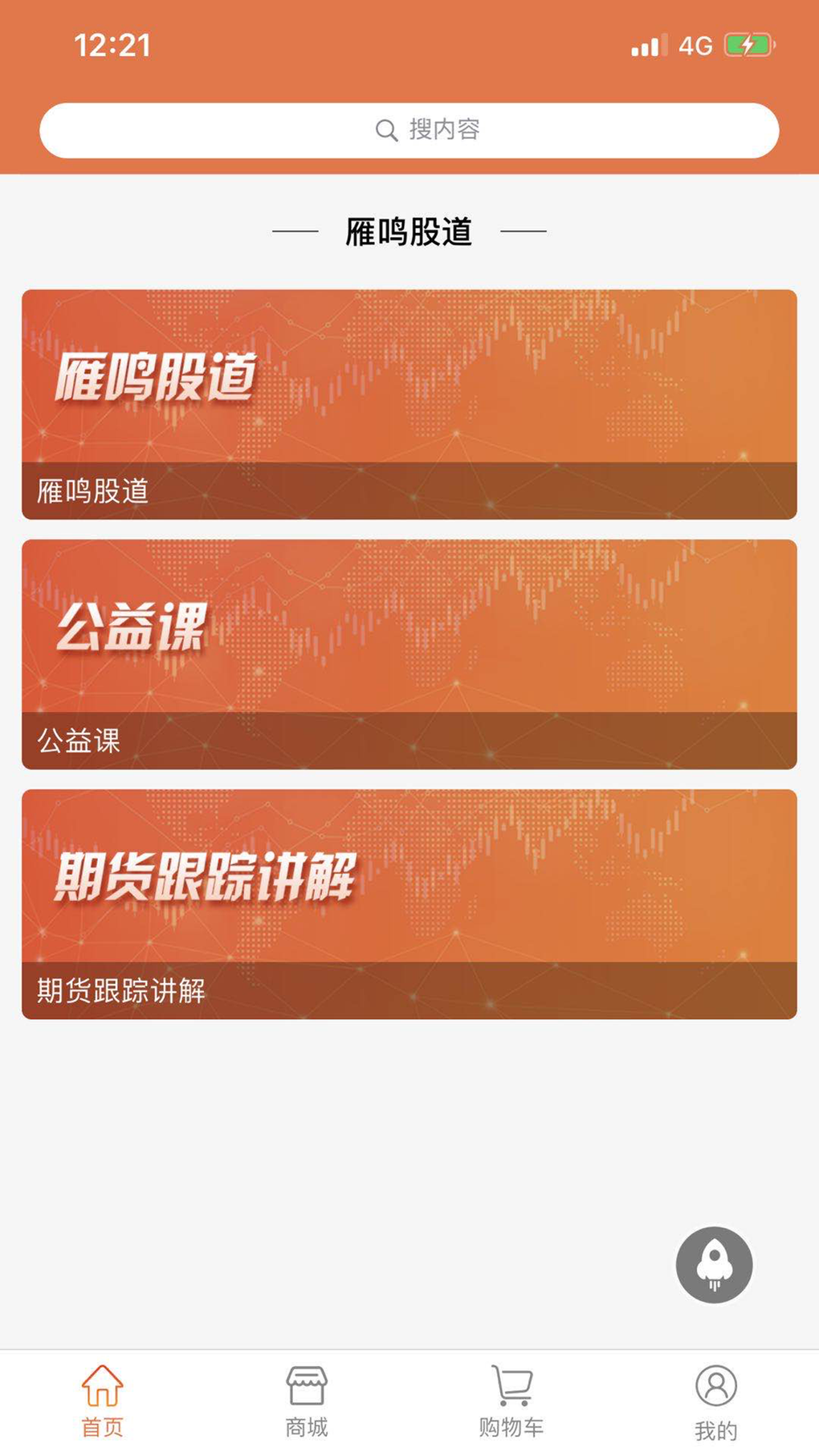Switch to the 我的 profile tab
Screen dimensions: 819x1456
[715, 1401]
